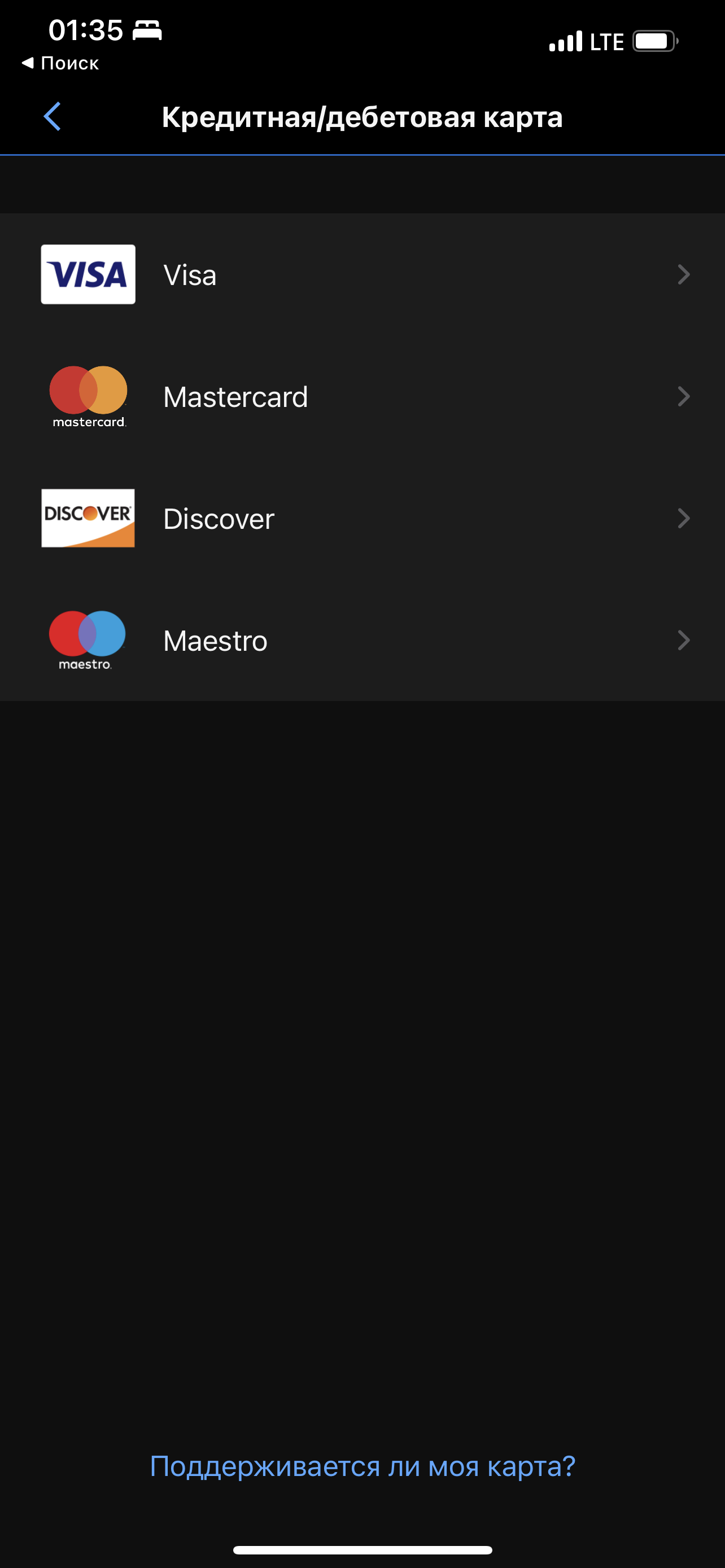Open 'Поддерживается ли моя карта?' link
This screenshot has width=725, height=1568.
362,1466
